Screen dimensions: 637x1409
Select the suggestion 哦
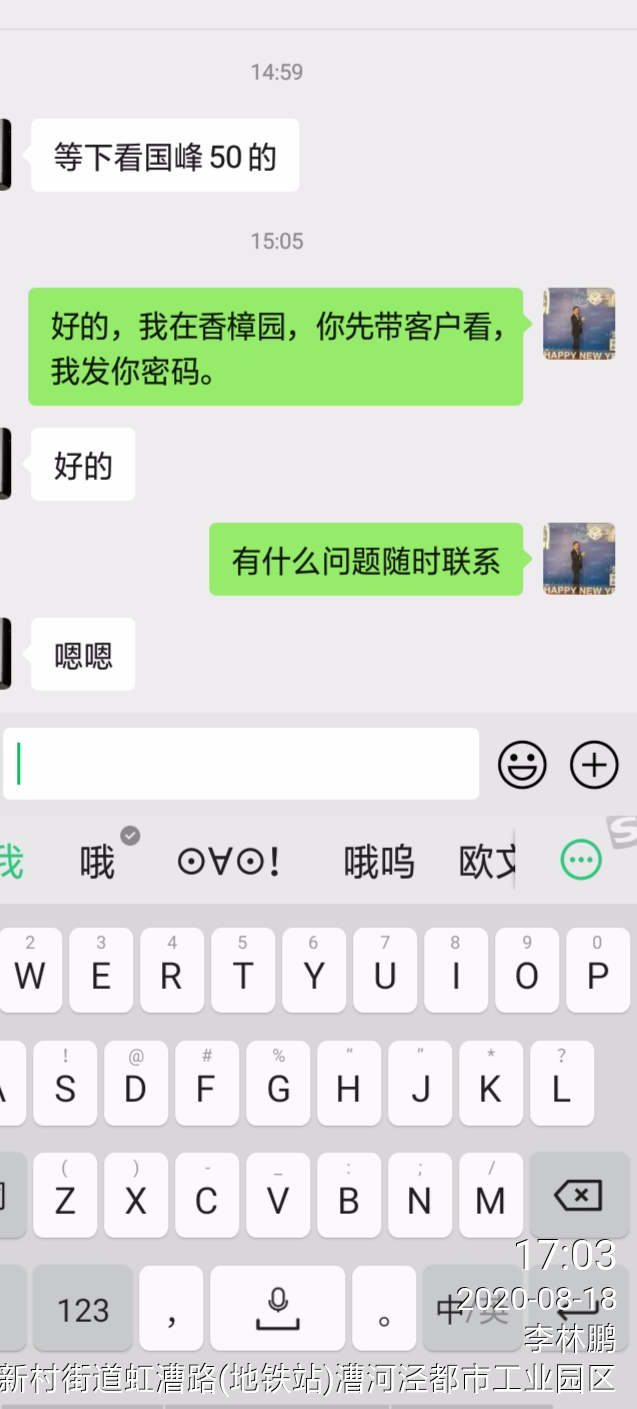pyautogui.click(x=98, y=860)
